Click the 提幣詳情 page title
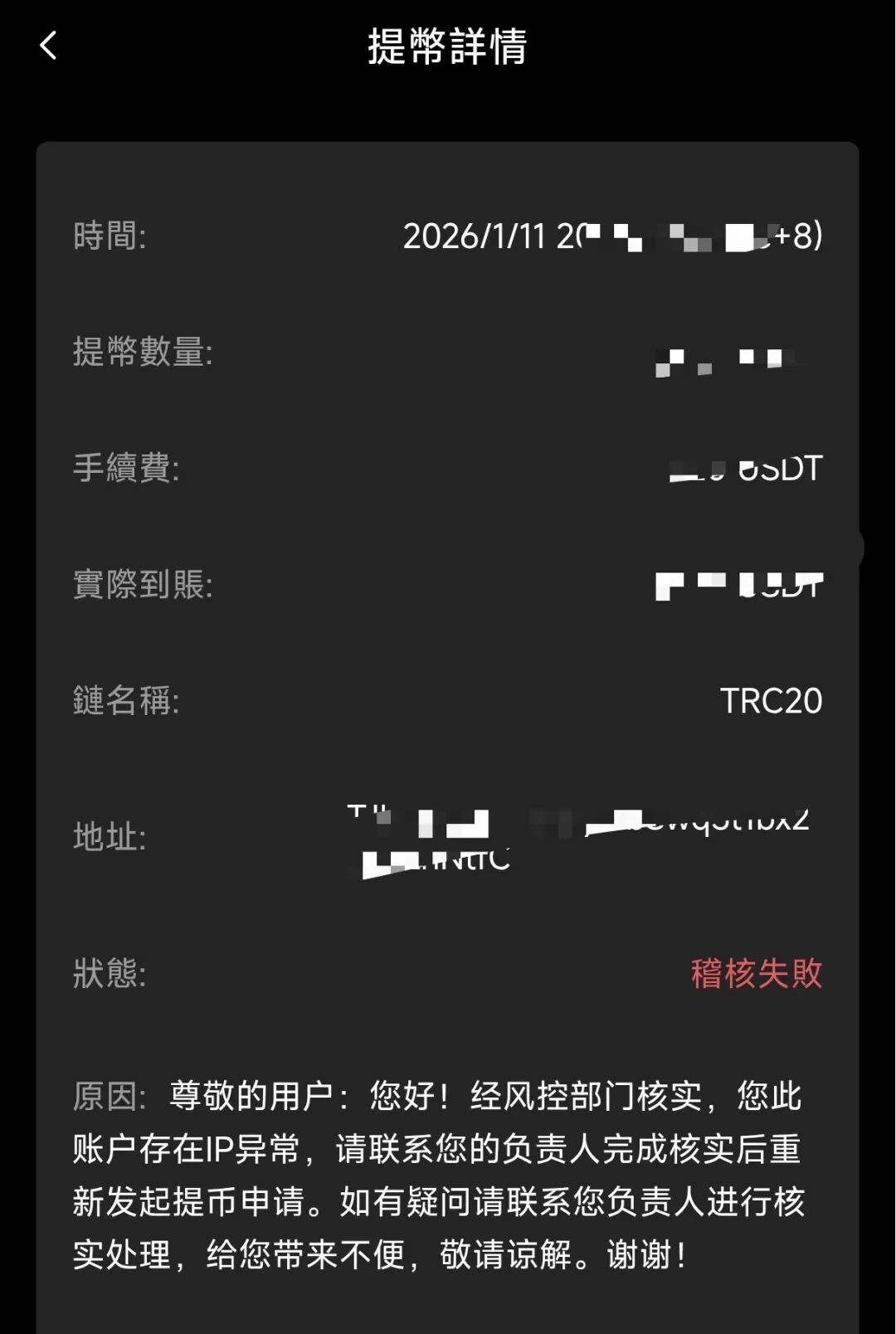The height and width of the screenshot is (1334, 896). point(448,47)
